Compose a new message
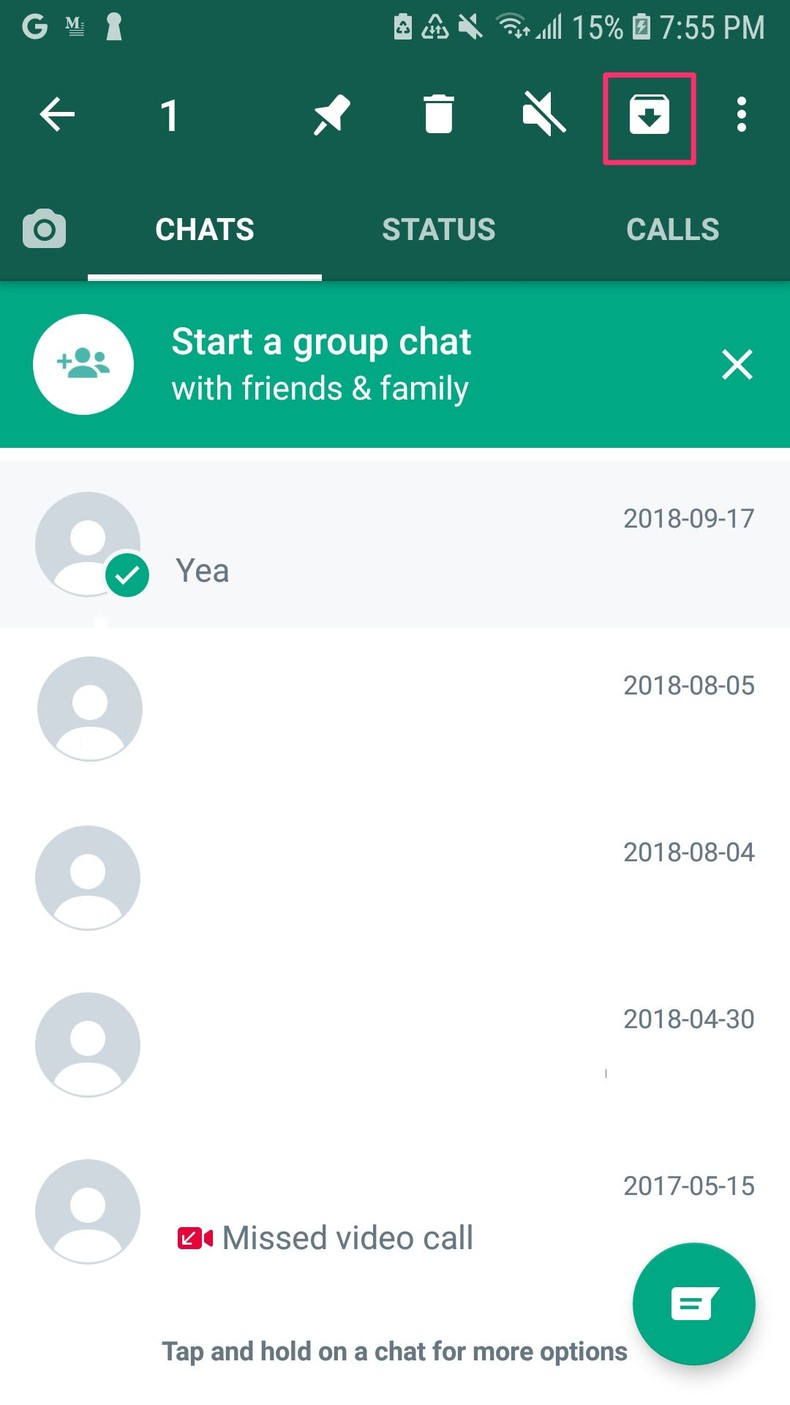 tap(693, 1304)
